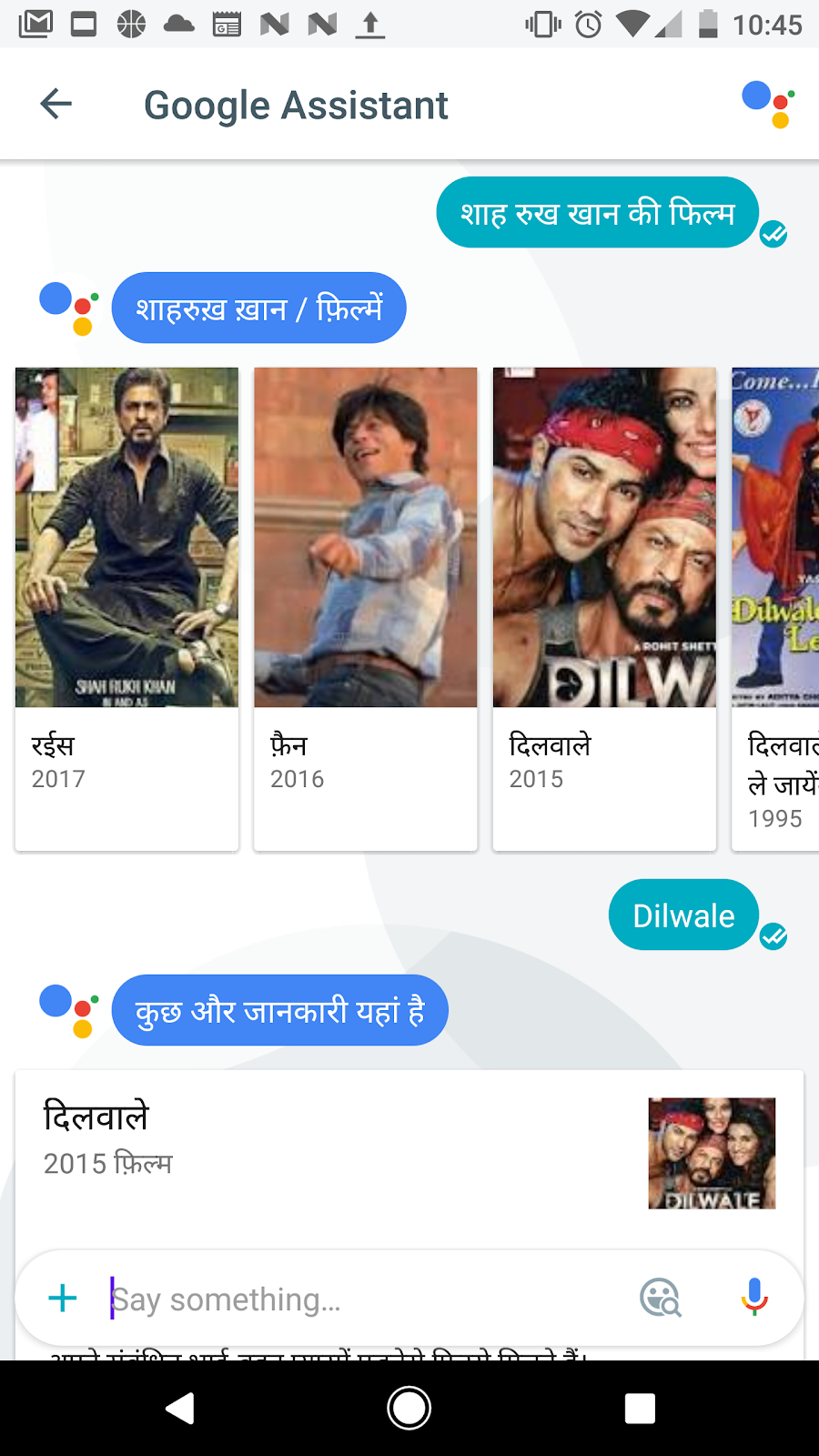Start voice input with the microphone
This screenshot has height=1456, width=819.
tap(754, 1298)
